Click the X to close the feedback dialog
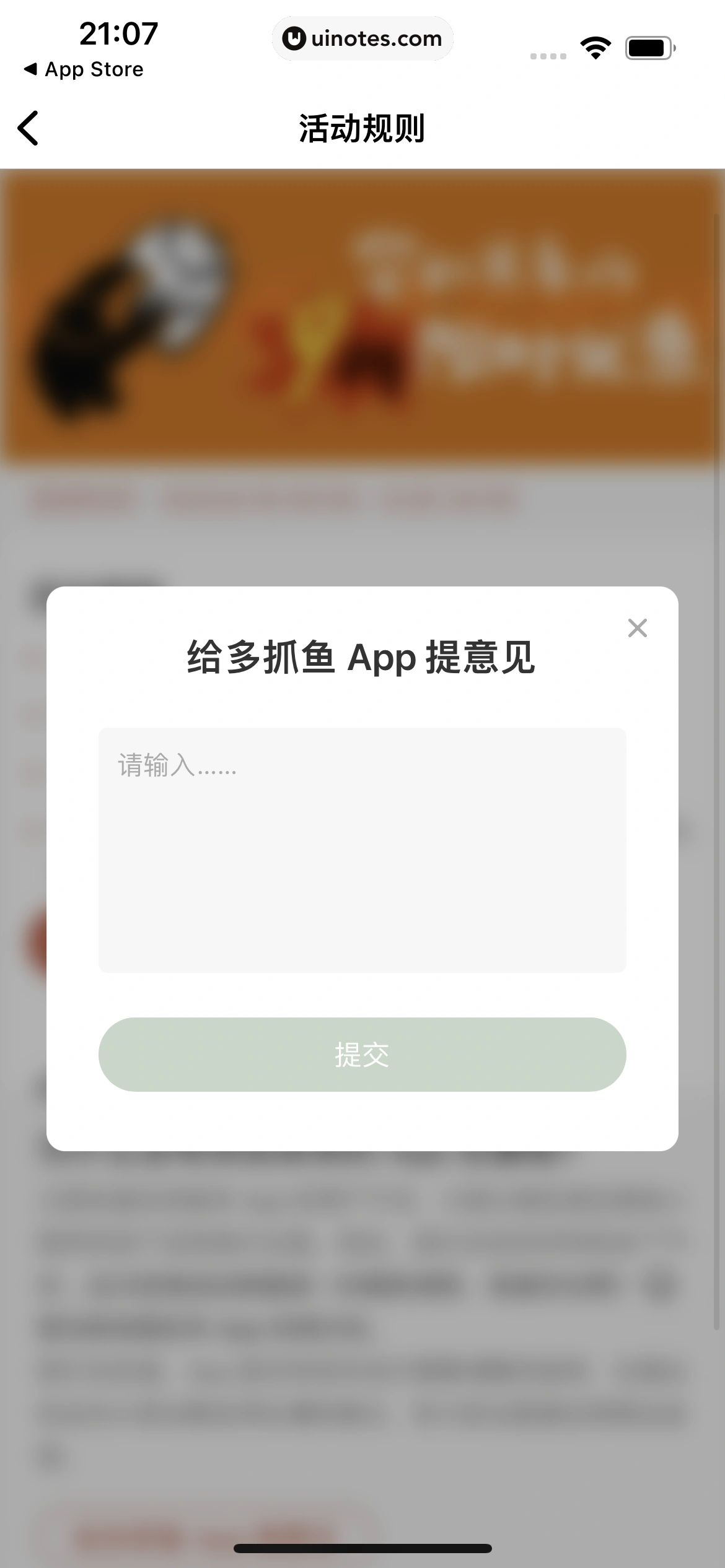This screenshot has width=725, height=1568. tap(637, 627)
